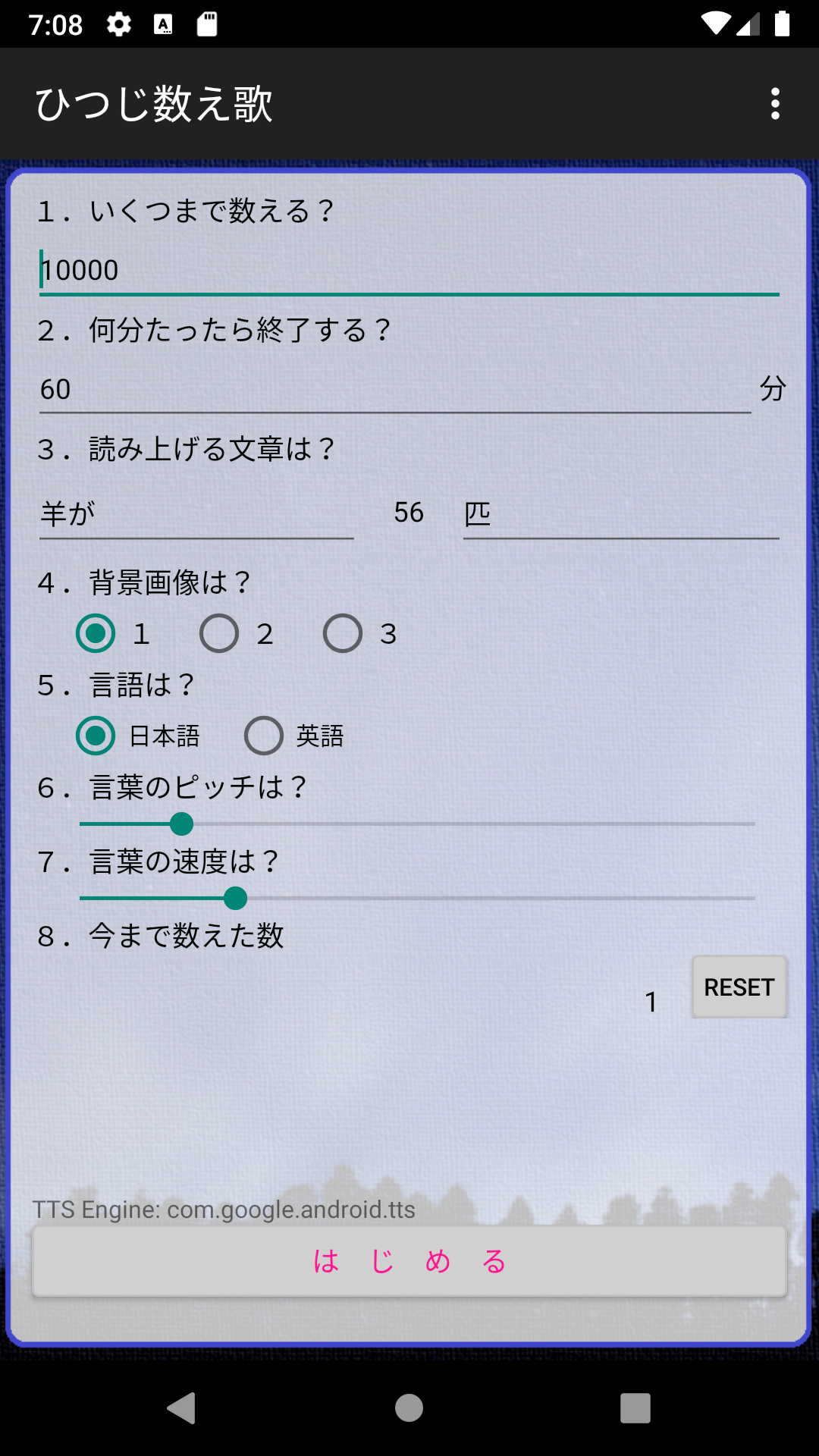
Task: Edit the count limit field showing 10000
Action: point(409,271)
